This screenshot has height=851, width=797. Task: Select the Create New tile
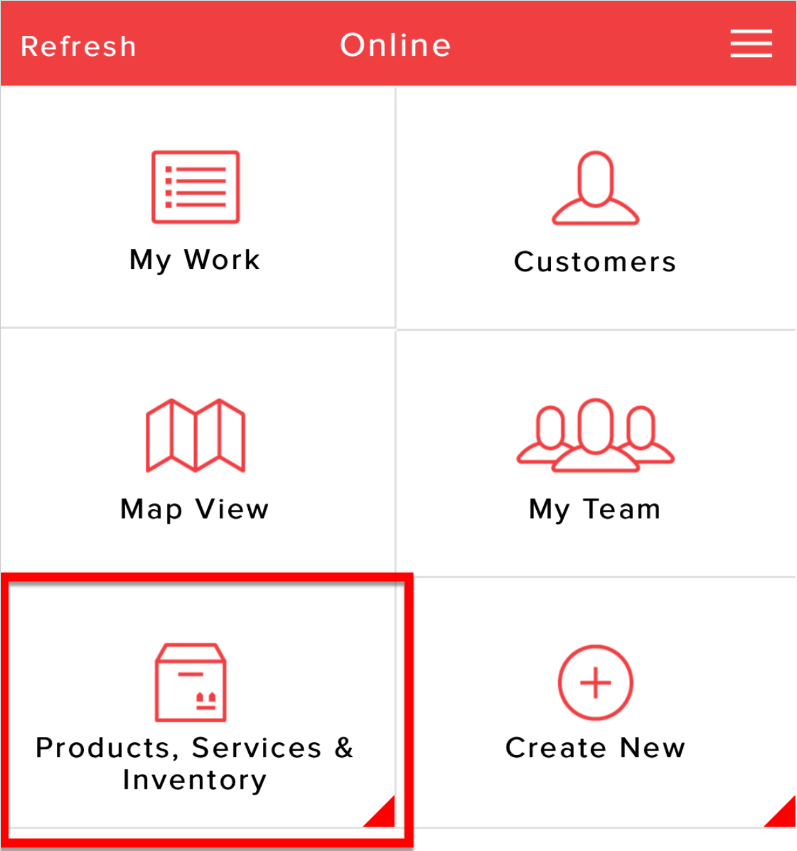point(595,705)
